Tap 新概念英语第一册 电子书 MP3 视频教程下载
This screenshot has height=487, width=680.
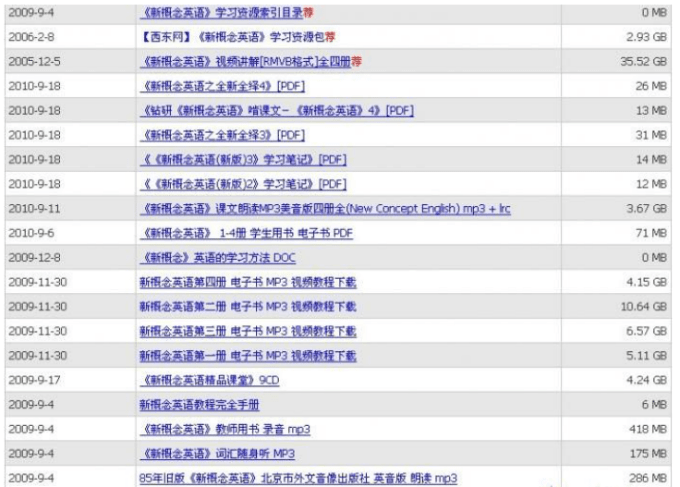[x=247, y=355]
